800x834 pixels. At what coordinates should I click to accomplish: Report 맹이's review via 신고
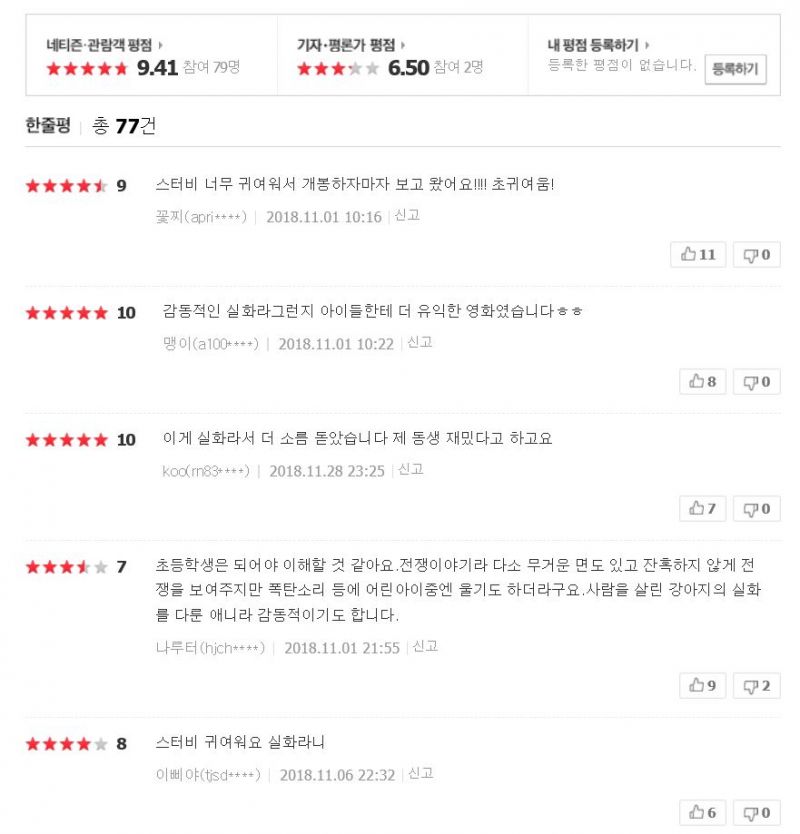pyautogui.click(x=419, y=342)
